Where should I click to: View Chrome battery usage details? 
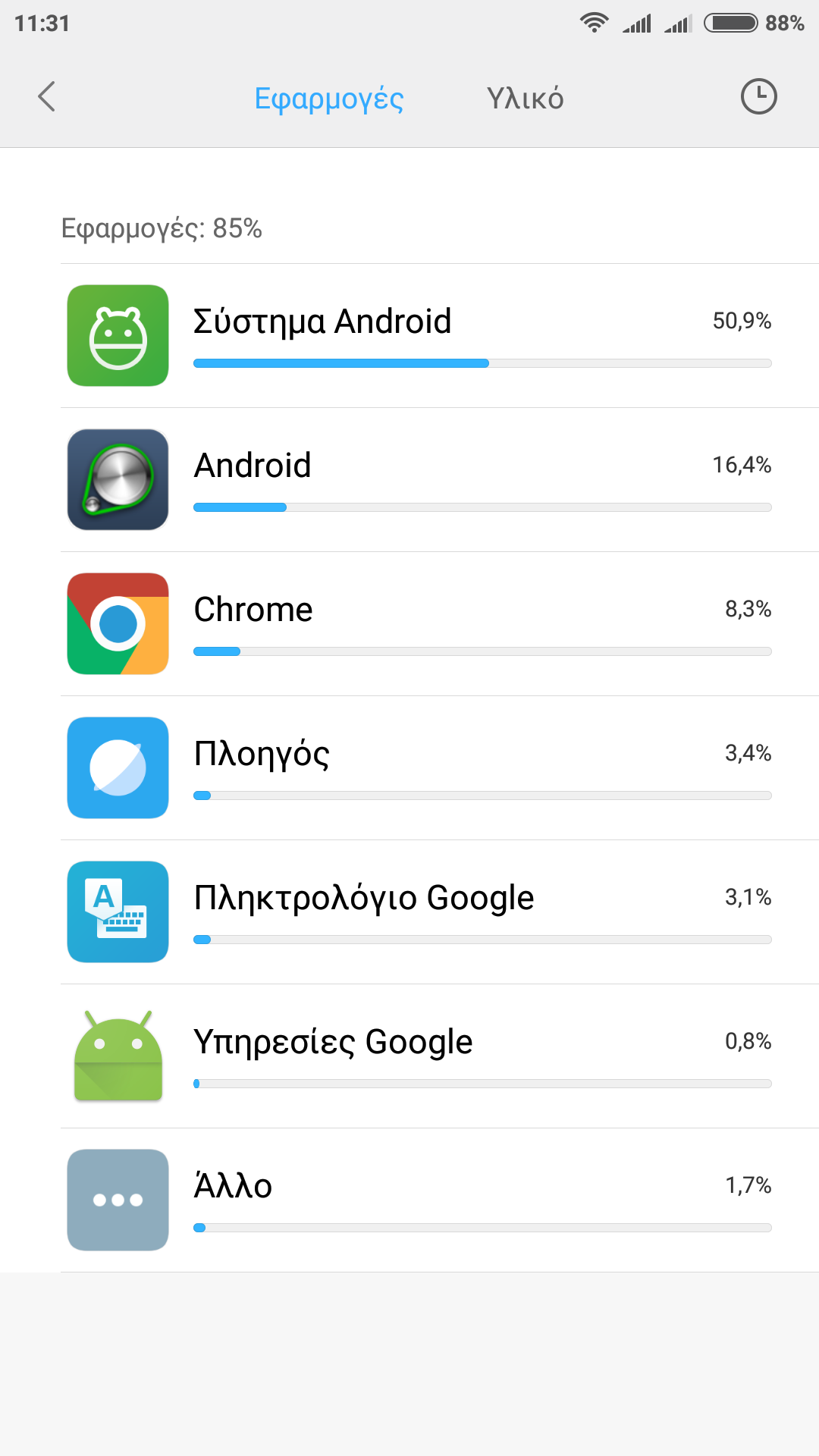[x=440, y=624]
